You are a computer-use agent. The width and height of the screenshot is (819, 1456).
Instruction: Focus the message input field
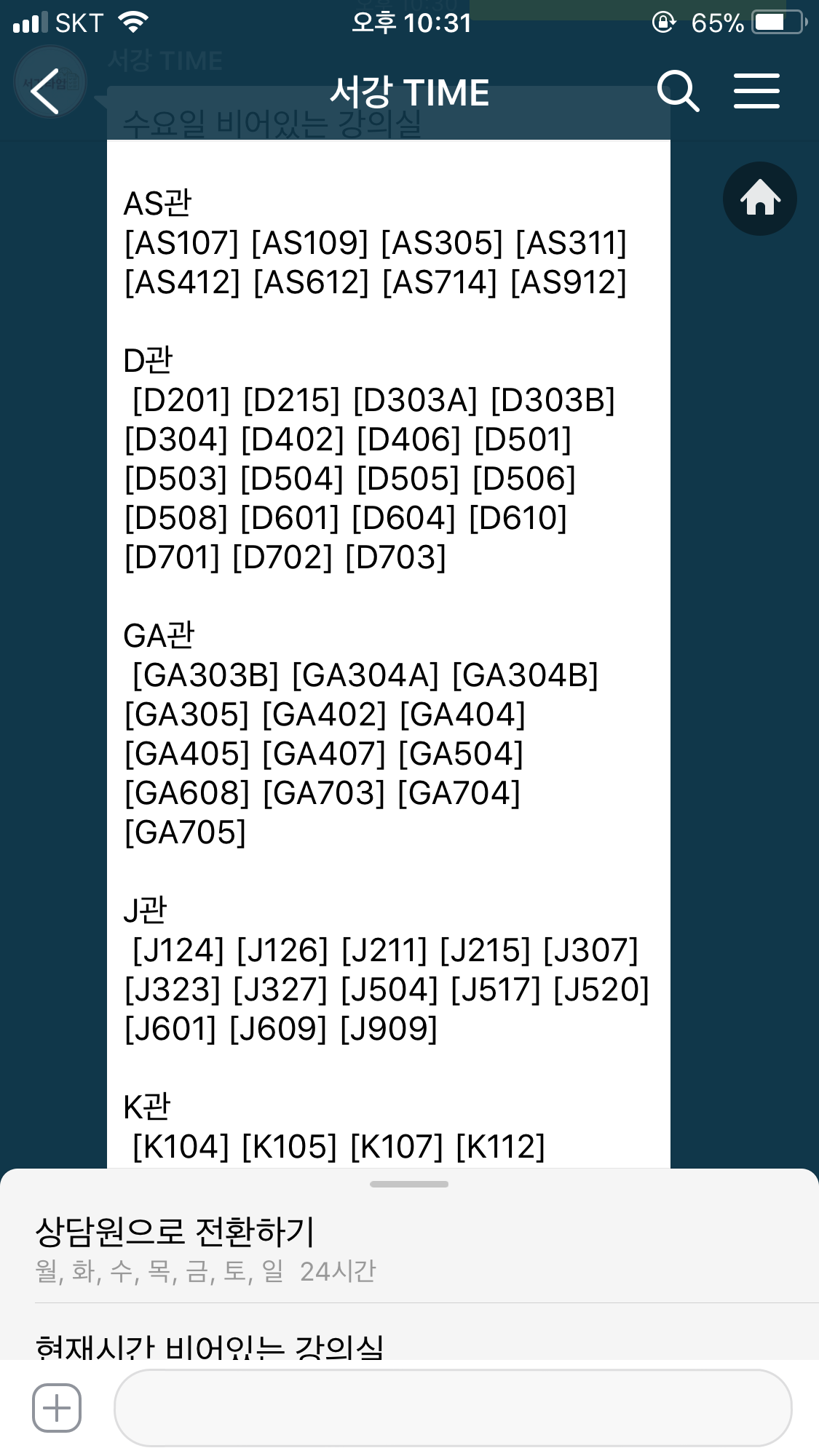pos(453,1408)
